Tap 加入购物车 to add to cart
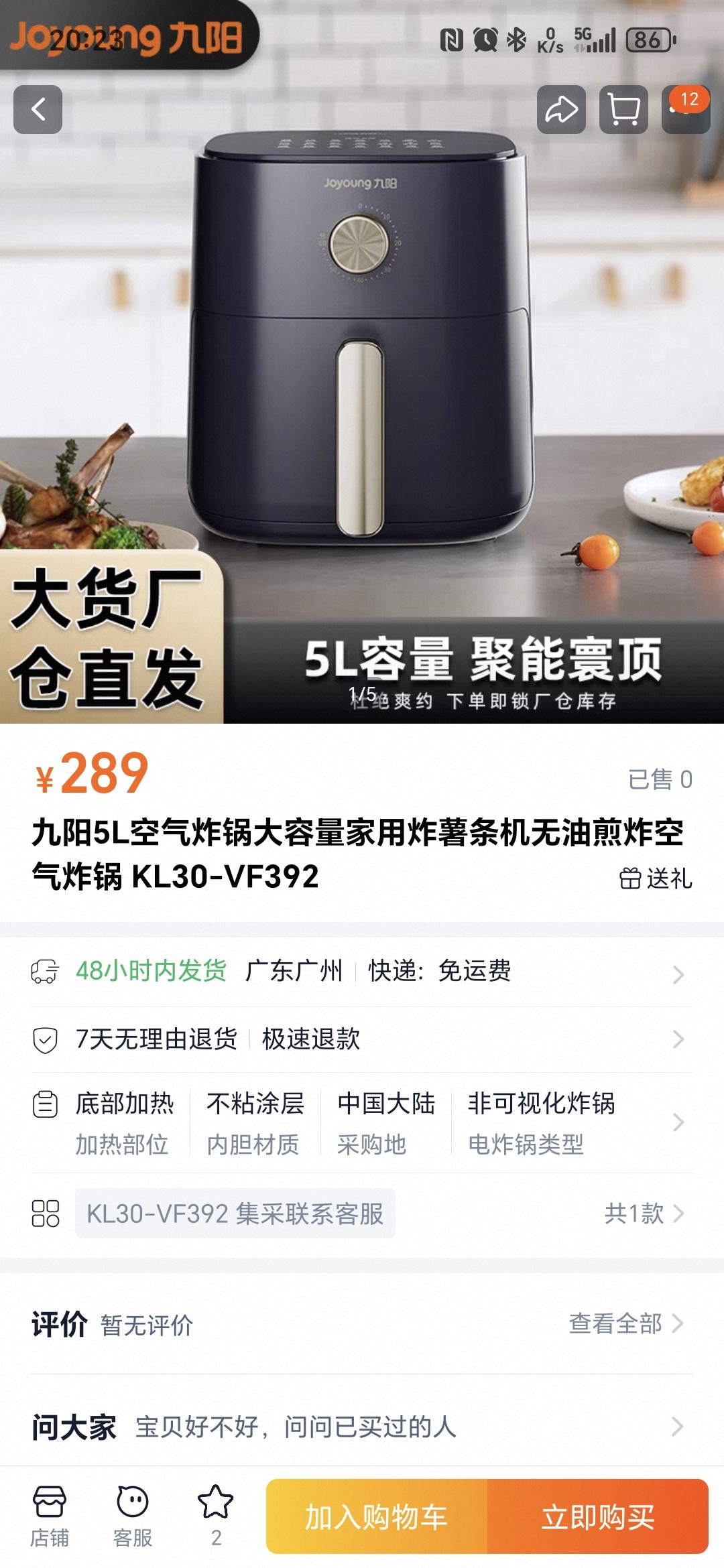This screenshot has height=1568, width=724. tap(377, 1517)
